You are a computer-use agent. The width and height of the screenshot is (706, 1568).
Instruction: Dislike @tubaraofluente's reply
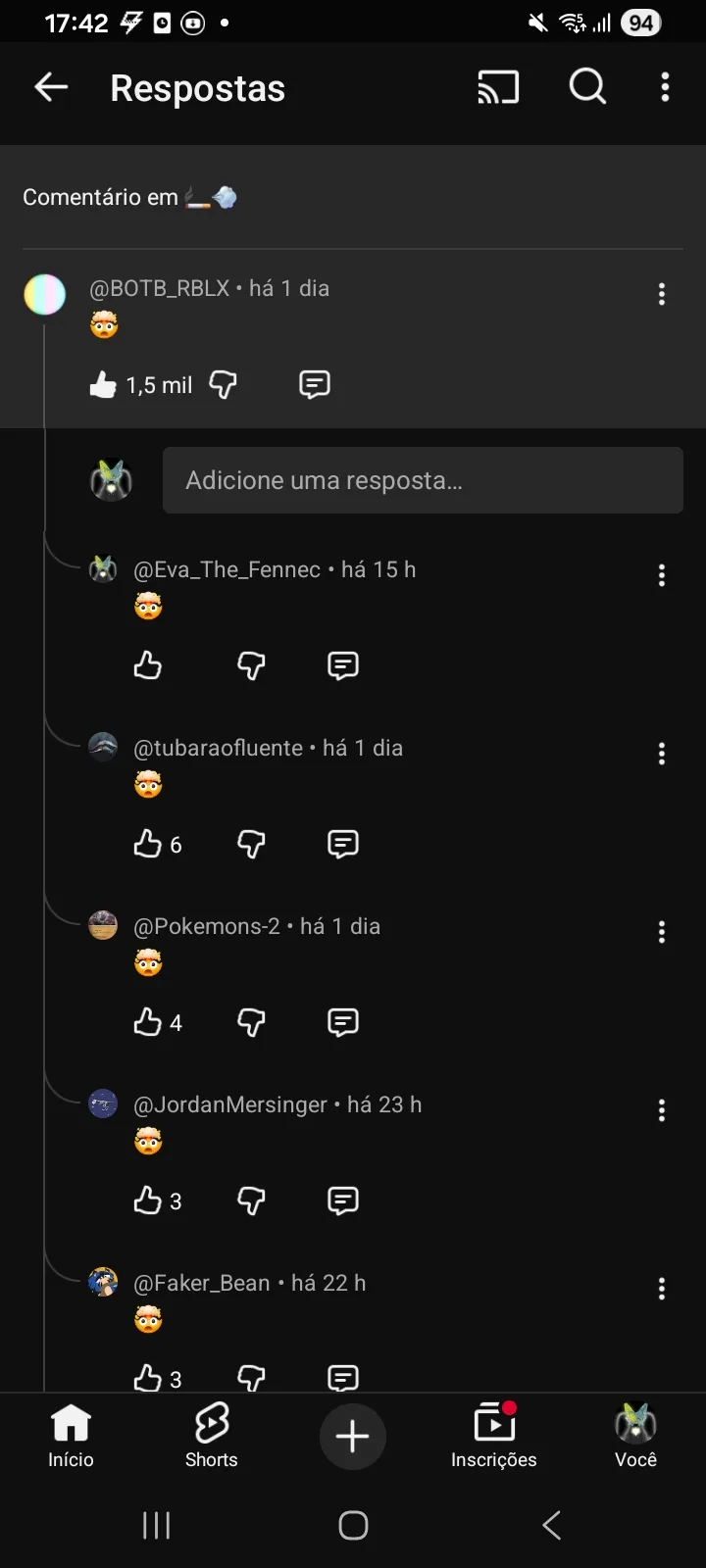[252, 844]
